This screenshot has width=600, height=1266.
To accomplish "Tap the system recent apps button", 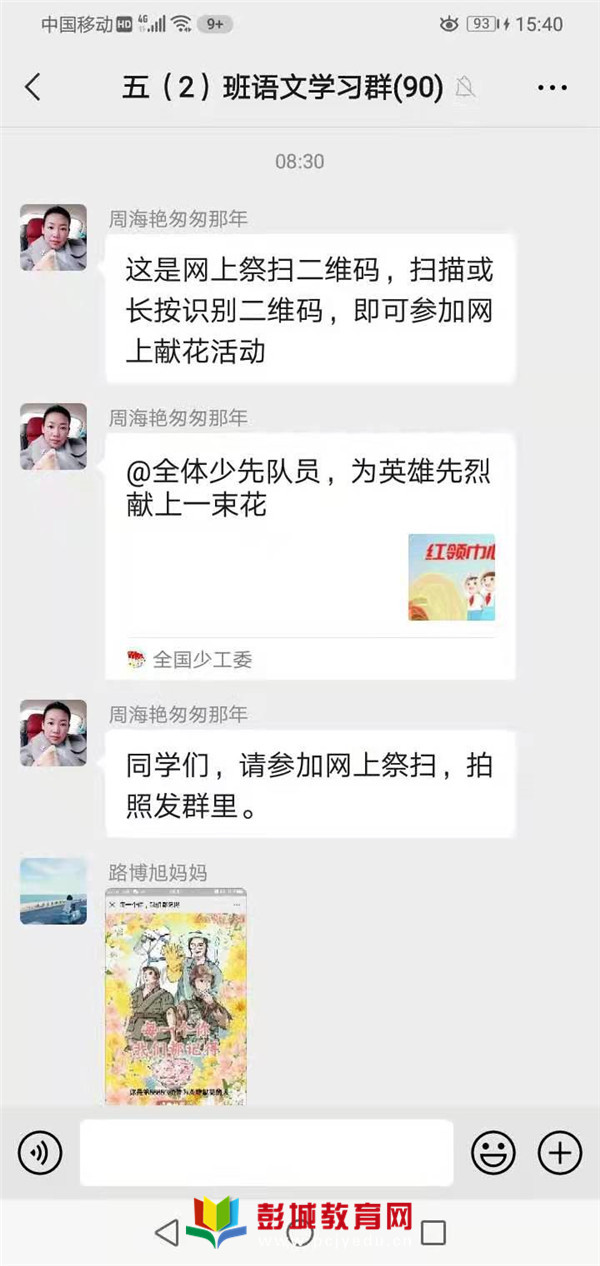I will point(433,1233).
